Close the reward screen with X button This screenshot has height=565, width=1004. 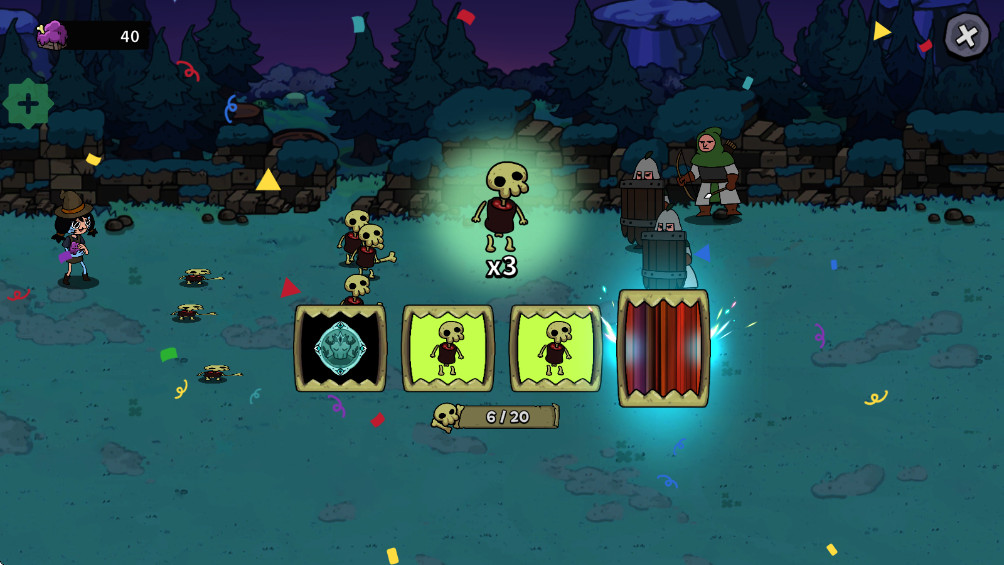click(x=965, y=37)
